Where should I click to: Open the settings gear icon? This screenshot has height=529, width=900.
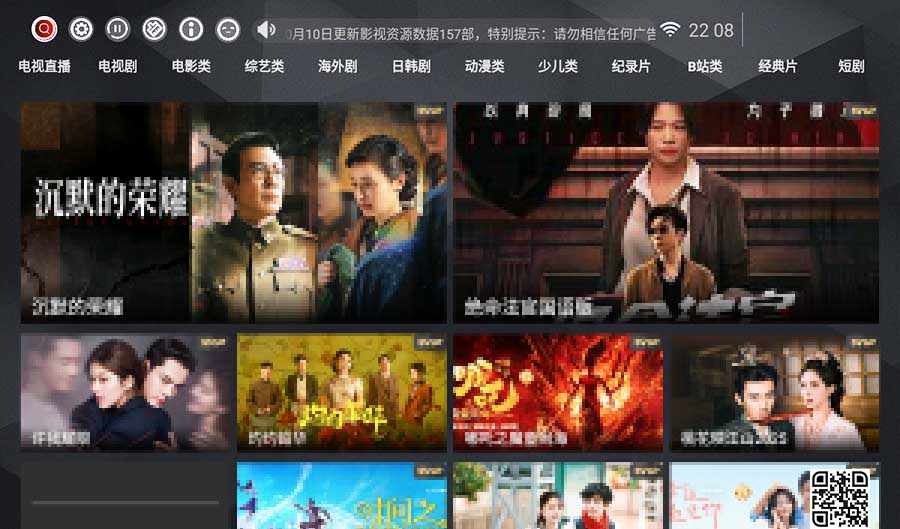pos(81,30)
